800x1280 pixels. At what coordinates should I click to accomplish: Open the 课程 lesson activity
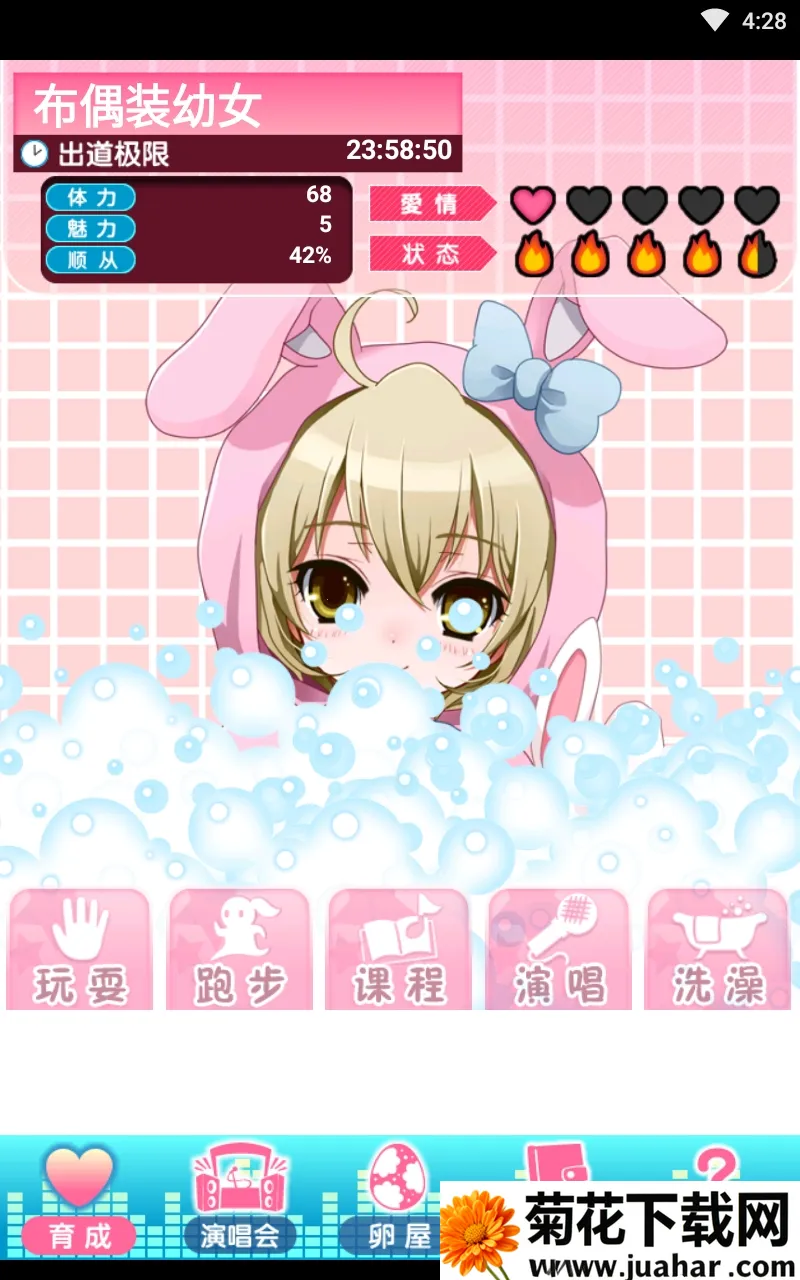pos(399,950)
